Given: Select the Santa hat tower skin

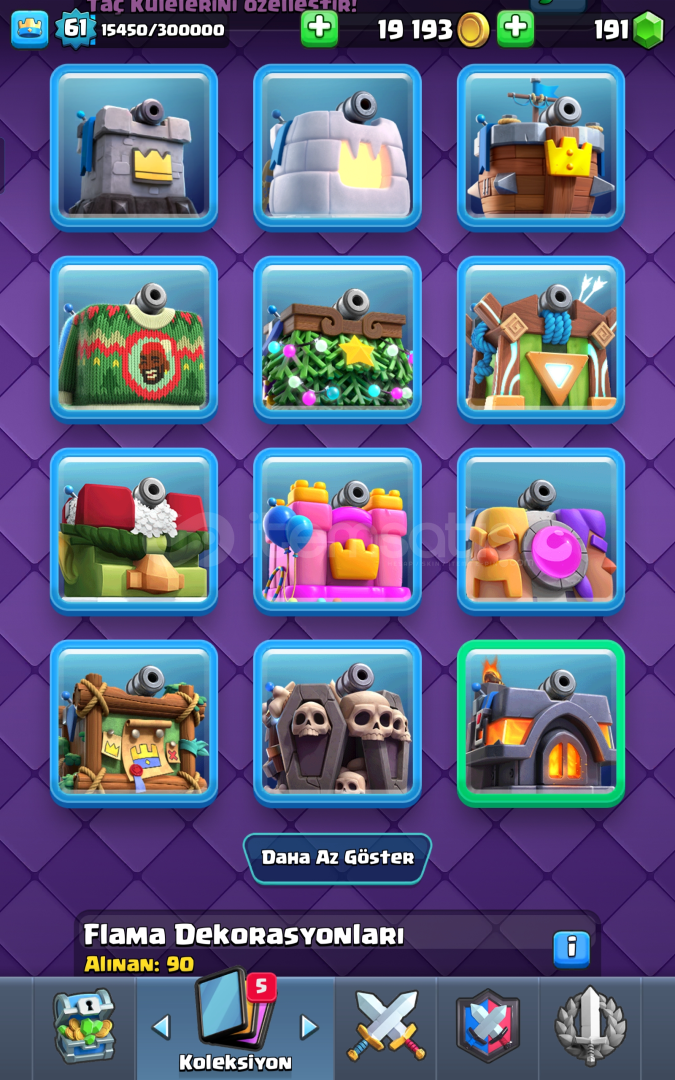Looking at the screenshot, I should point(134,530).
